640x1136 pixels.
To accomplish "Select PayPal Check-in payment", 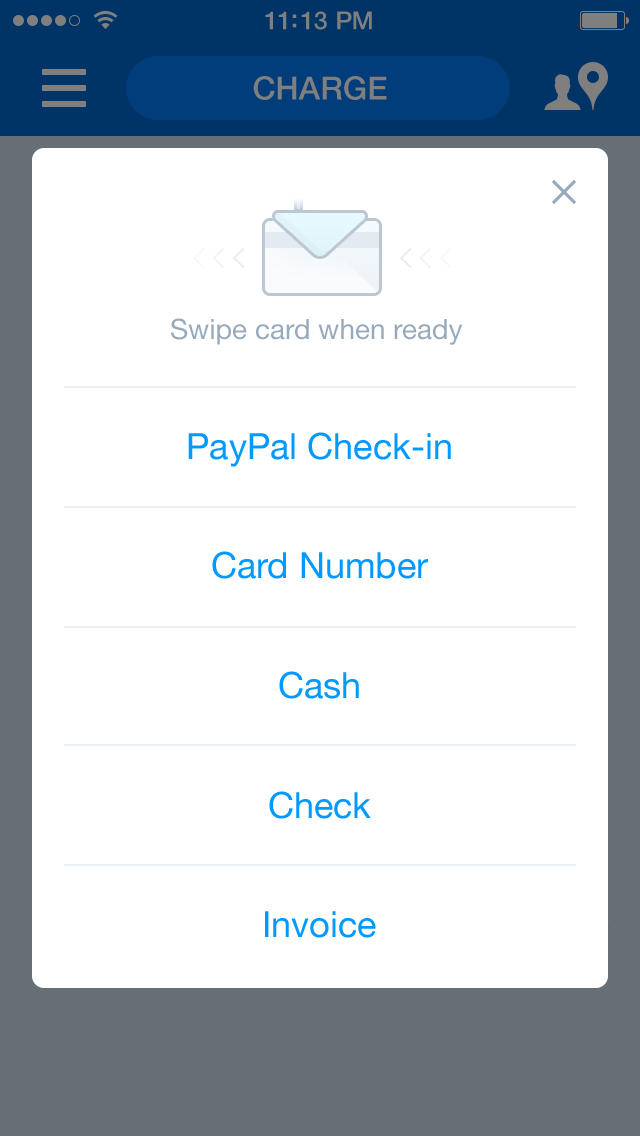I will pos(319,447).
